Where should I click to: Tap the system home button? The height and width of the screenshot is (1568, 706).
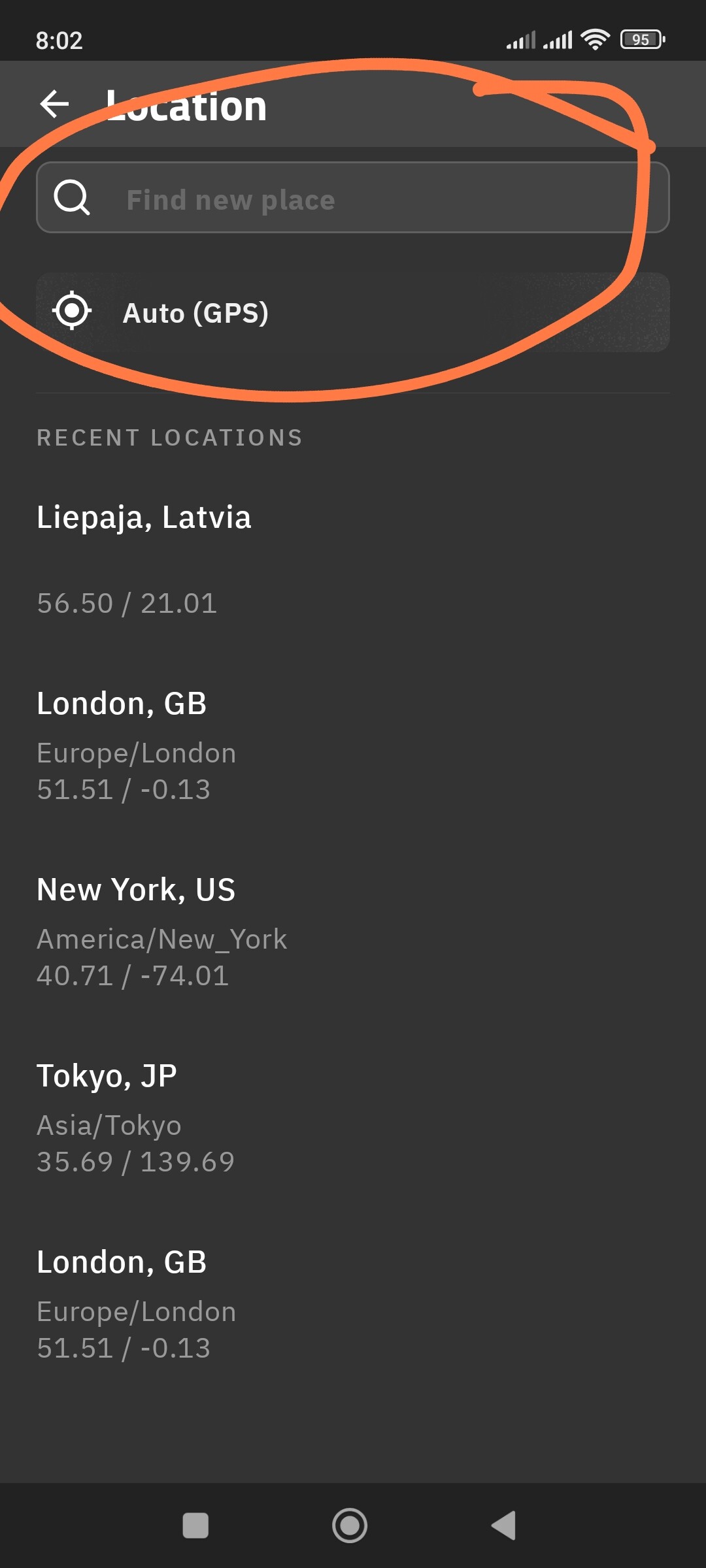(x=350, y=1526)
